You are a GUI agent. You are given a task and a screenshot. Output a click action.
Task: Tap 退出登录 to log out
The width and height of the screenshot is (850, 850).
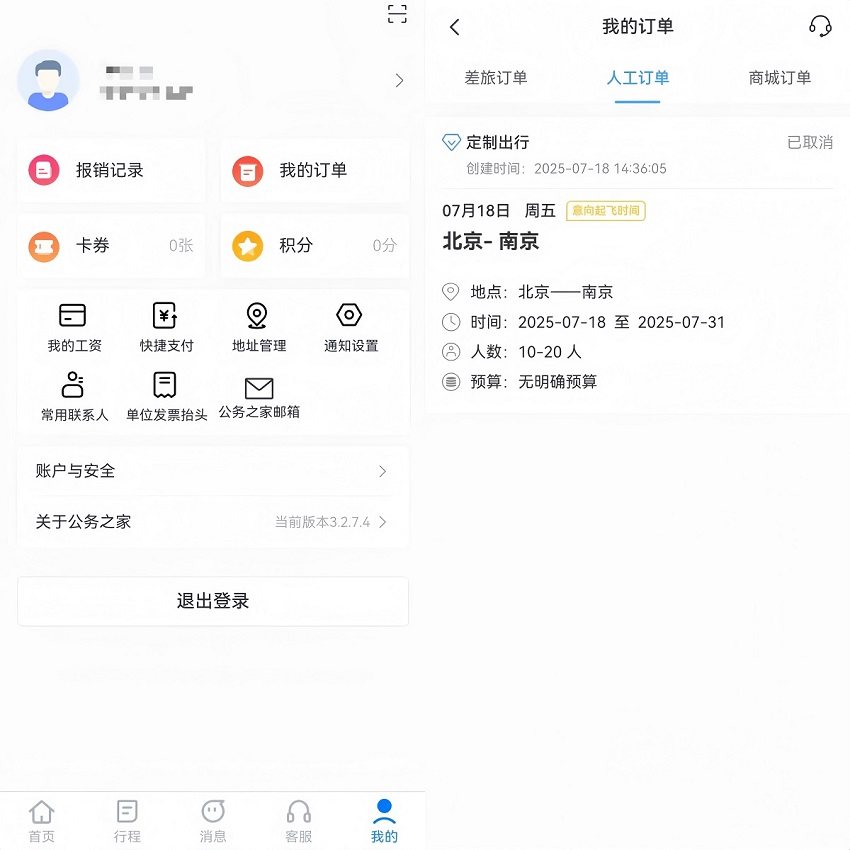point(212,601)
